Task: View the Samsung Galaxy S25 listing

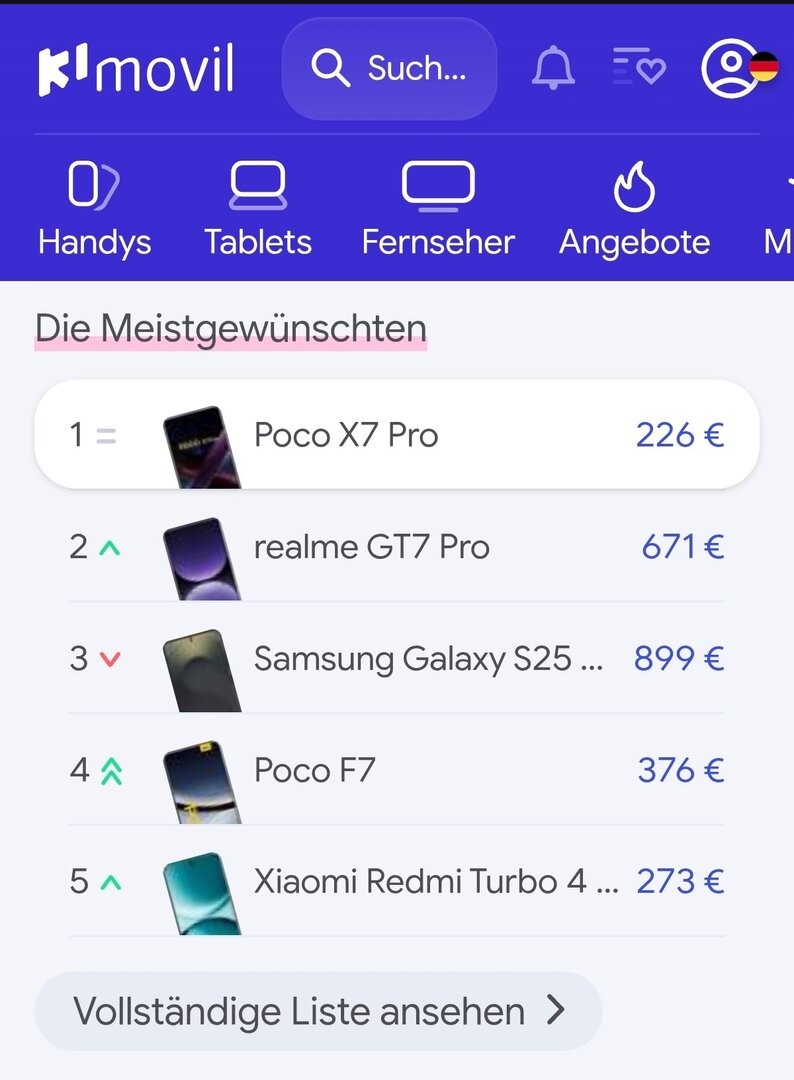Action: point(396,659)
